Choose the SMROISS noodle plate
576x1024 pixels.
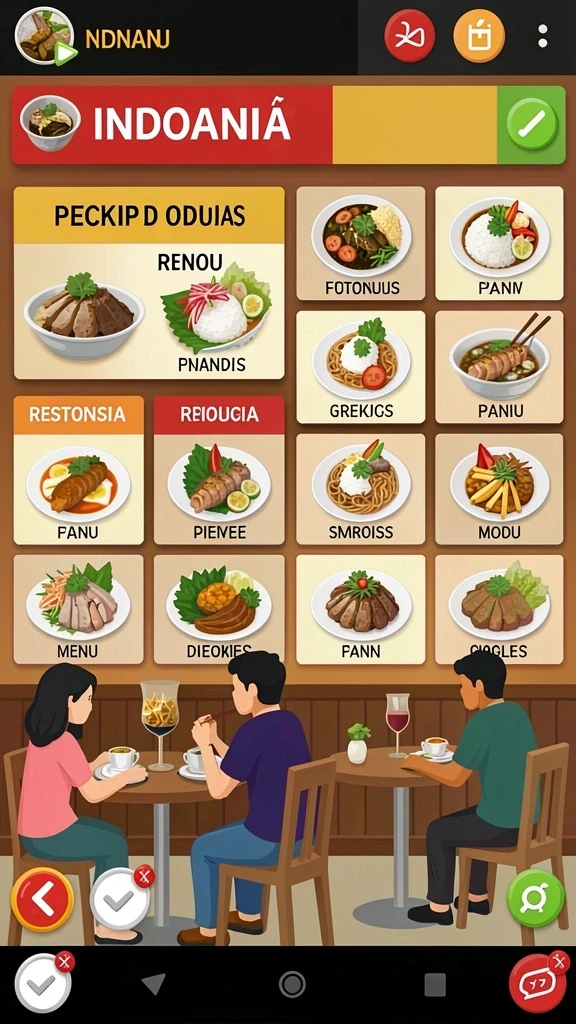pyautogui.click(x=360, y=489)
